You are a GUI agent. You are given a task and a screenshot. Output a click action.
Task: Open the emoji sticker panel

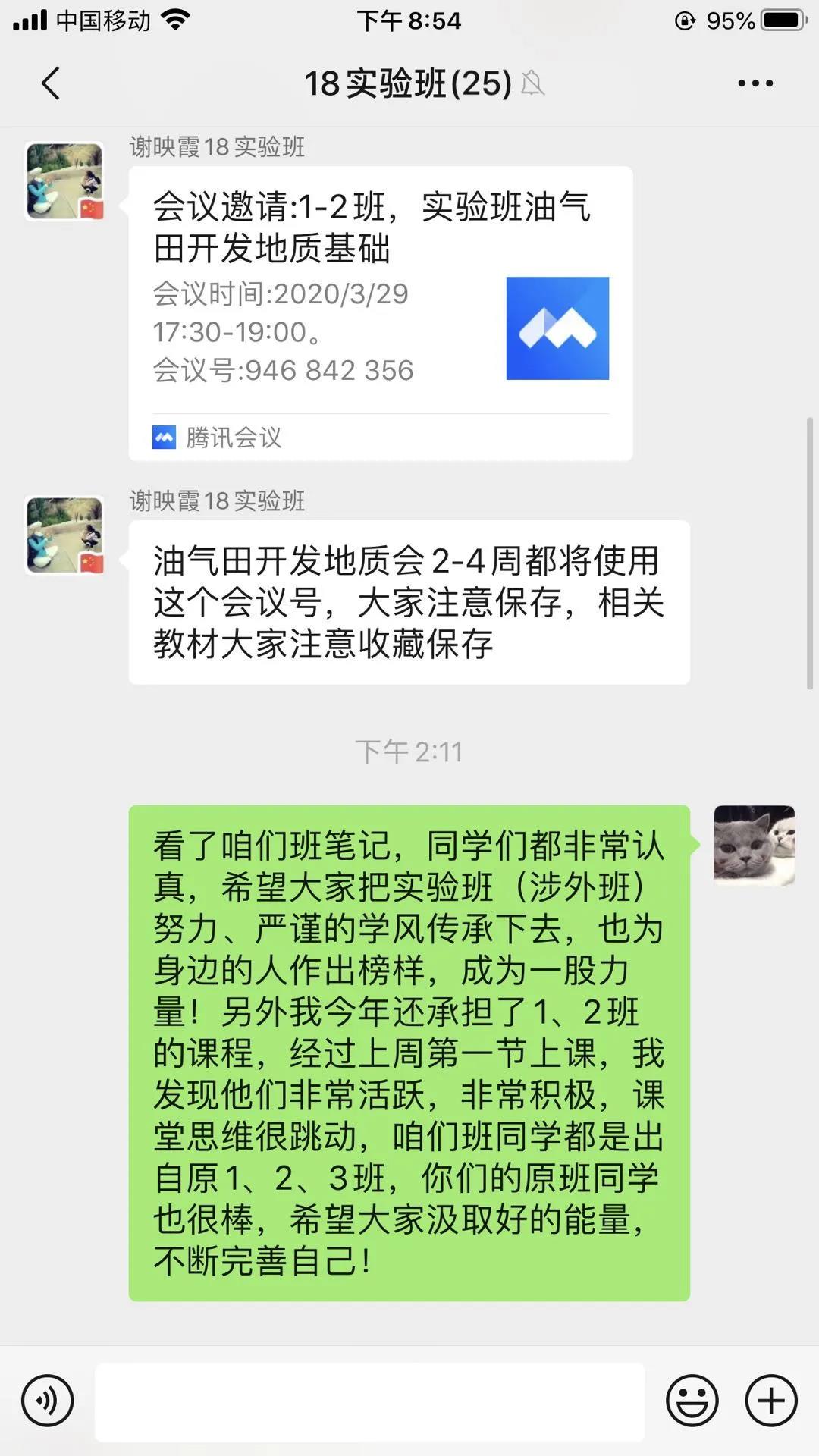point(692,1401)
